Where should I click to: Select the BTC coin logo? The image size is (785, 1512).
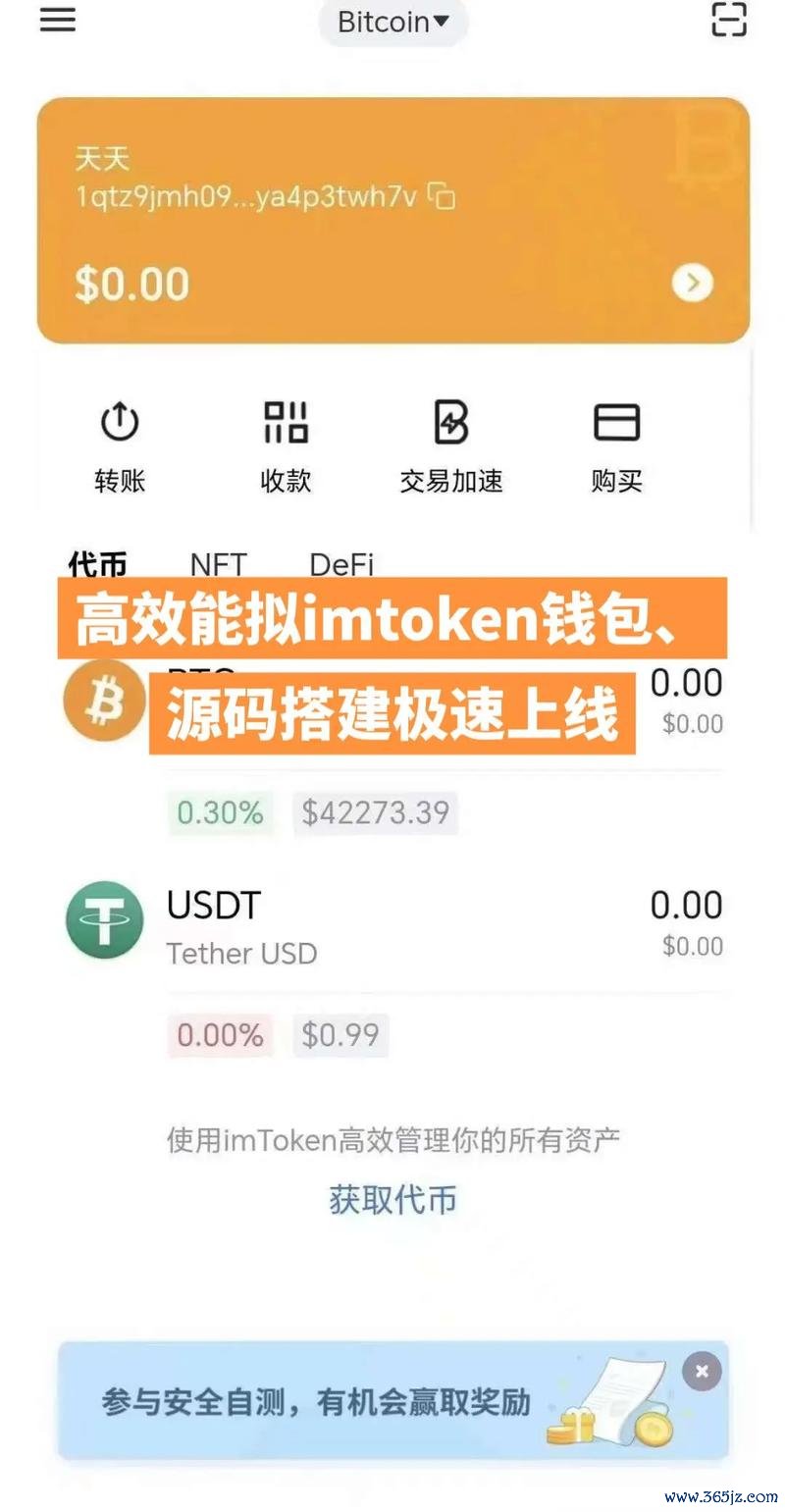(x=104, y=700)
